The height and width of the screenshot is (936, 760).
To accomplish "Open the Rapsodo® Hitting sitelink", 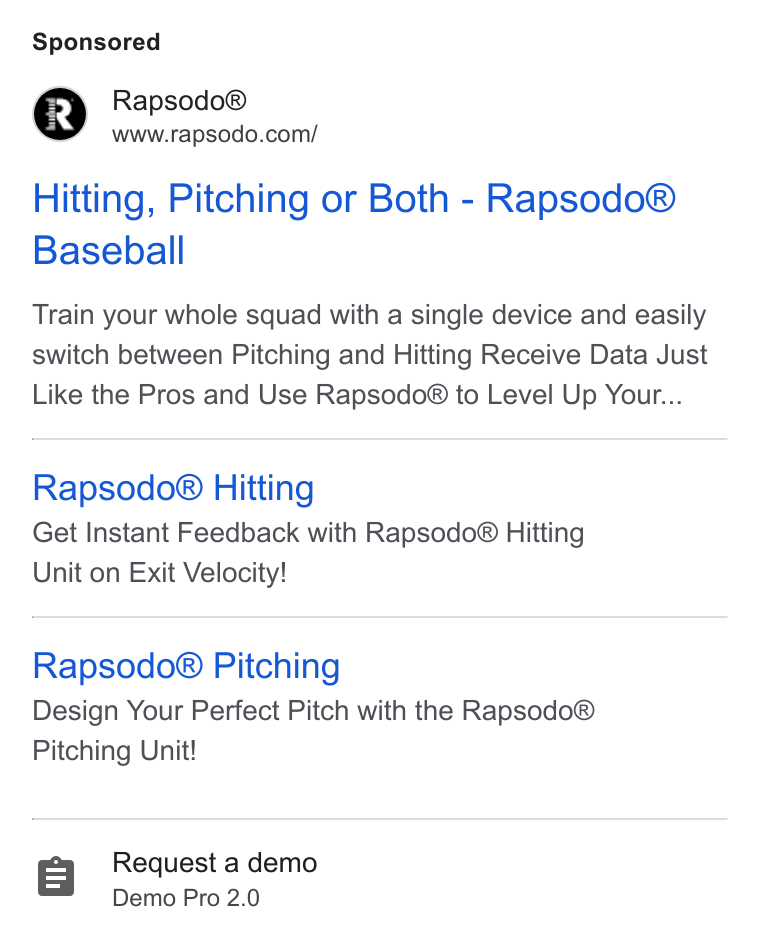I will click(173, 488).
